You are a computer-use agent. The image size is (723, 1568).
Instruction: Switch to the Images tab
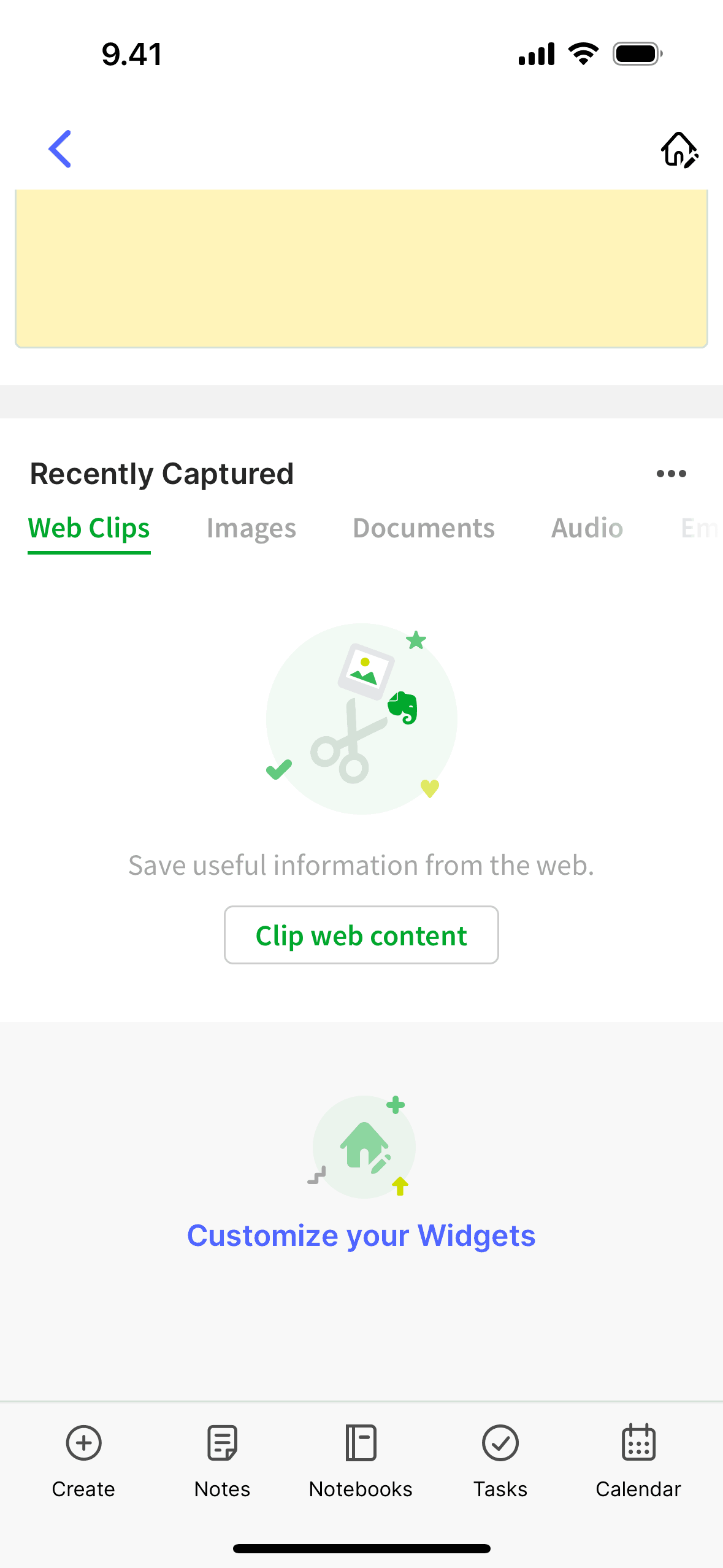[x=251, y=528]
